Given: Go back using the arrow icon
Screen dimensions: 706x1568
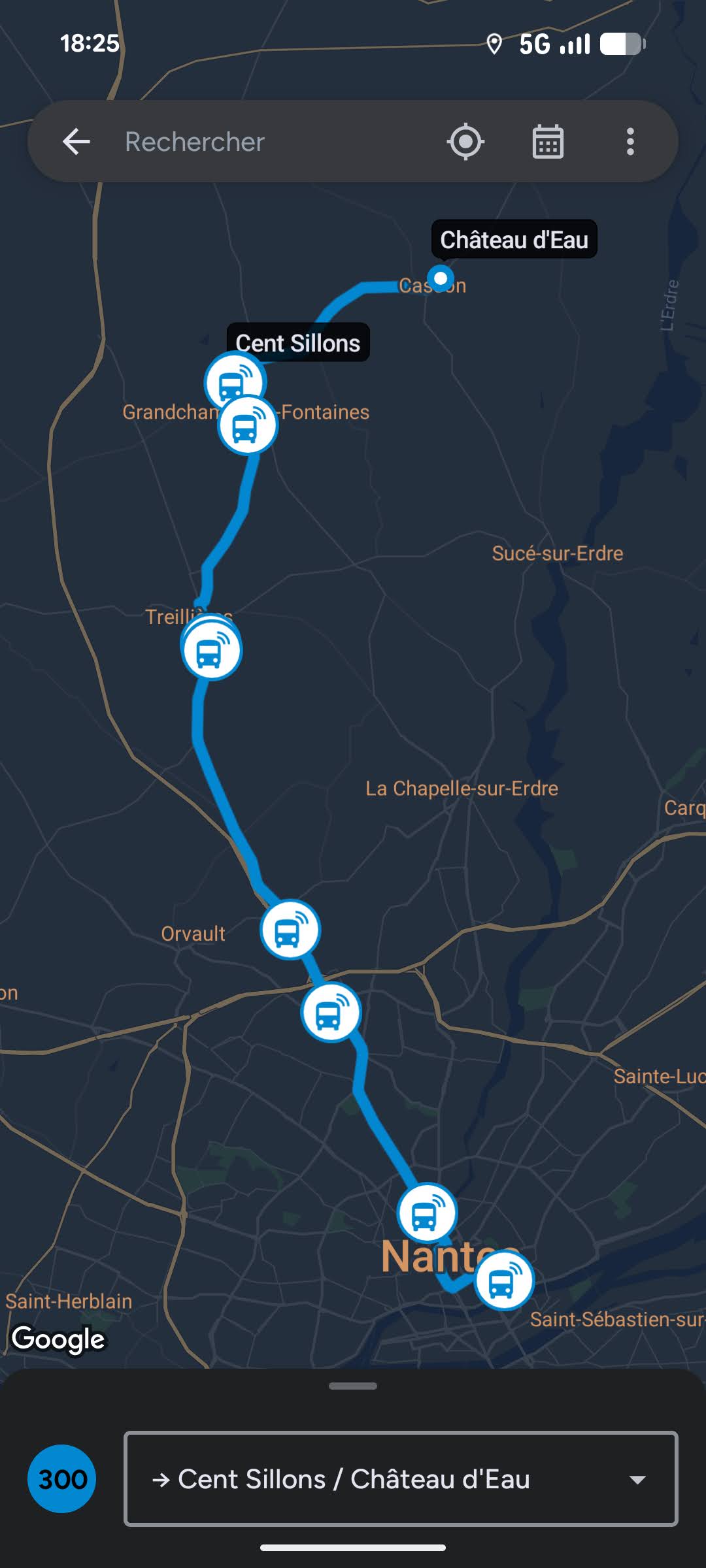Looking at the screenshot, I should [76, 142].
